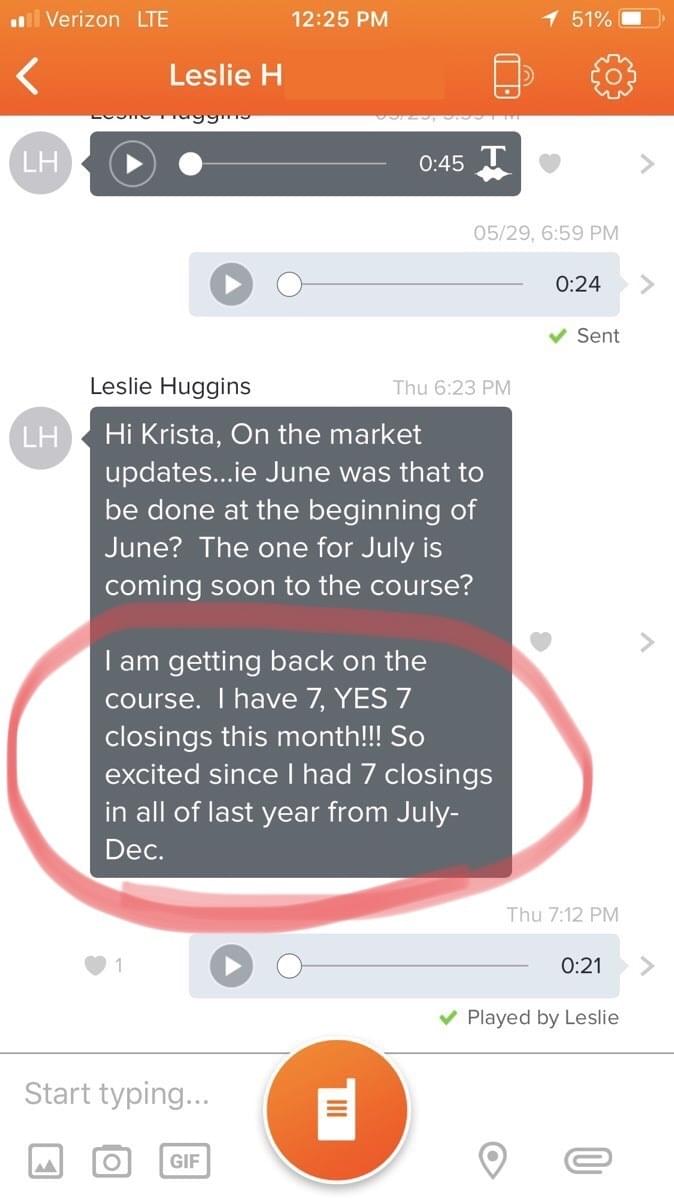Play the 0:21 voice message
This screenshot has height=1200, width=674.
232,966
